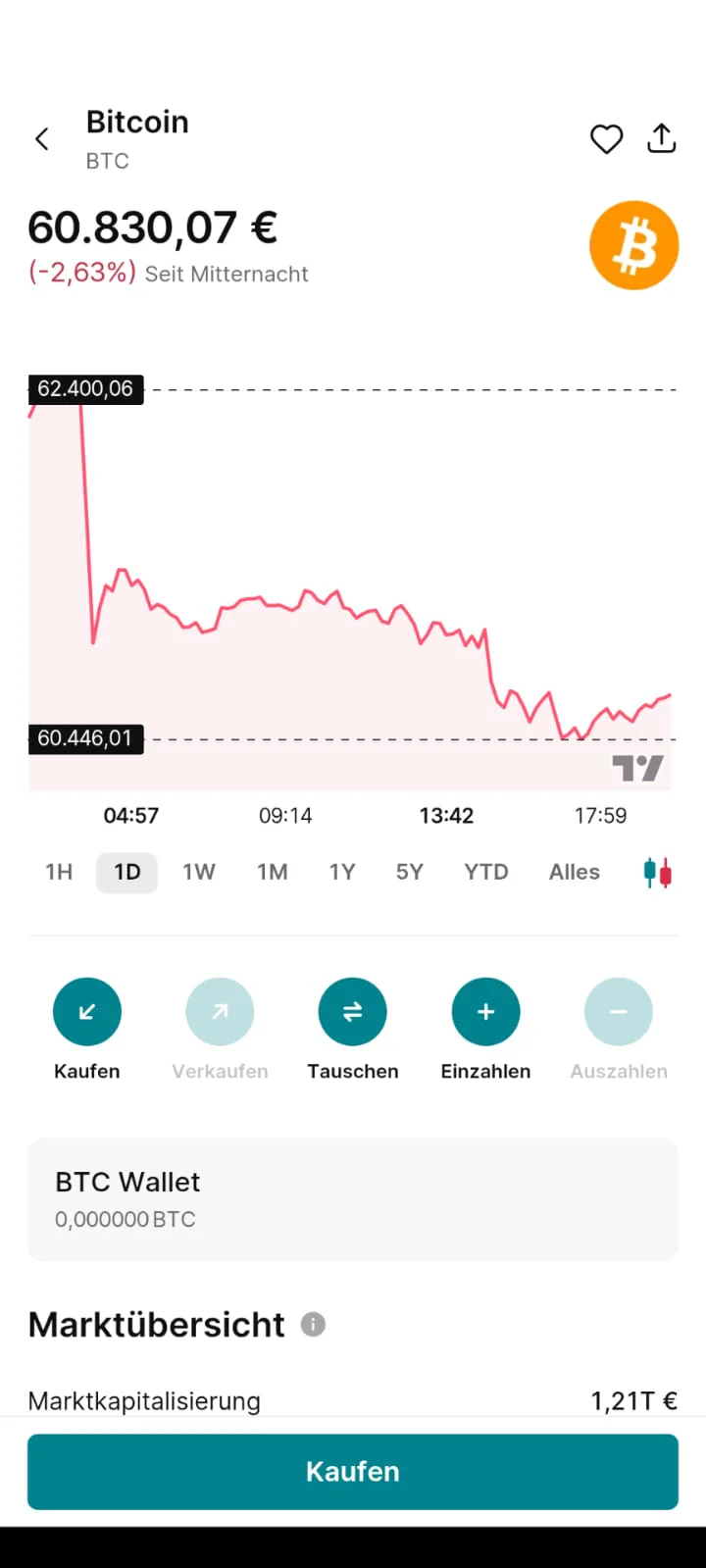Switch to the 1H interval
706x1568 pixels.
(x=59, y=871)
